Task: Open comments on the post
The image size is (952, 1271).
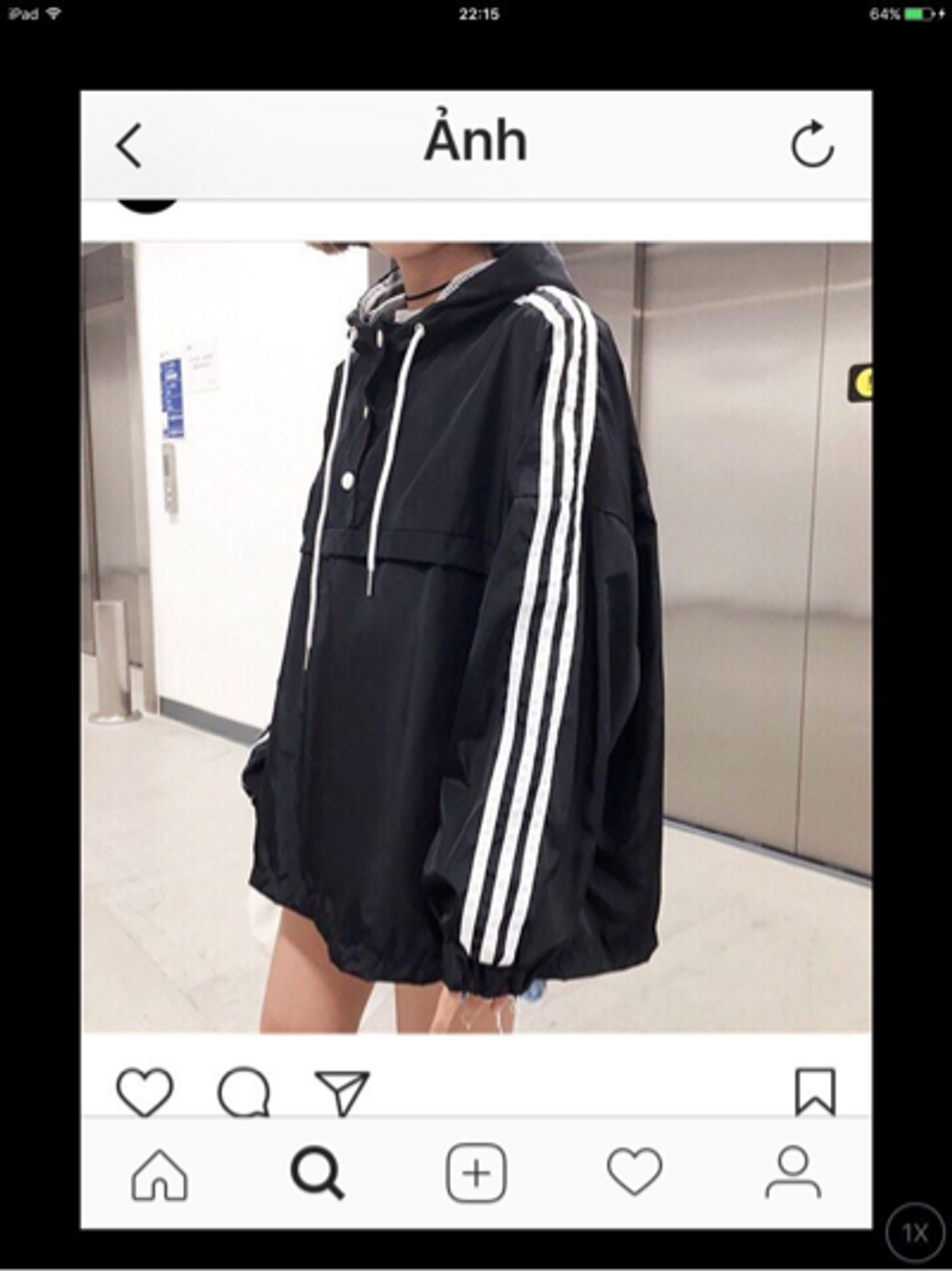Action: [244, 1092]
